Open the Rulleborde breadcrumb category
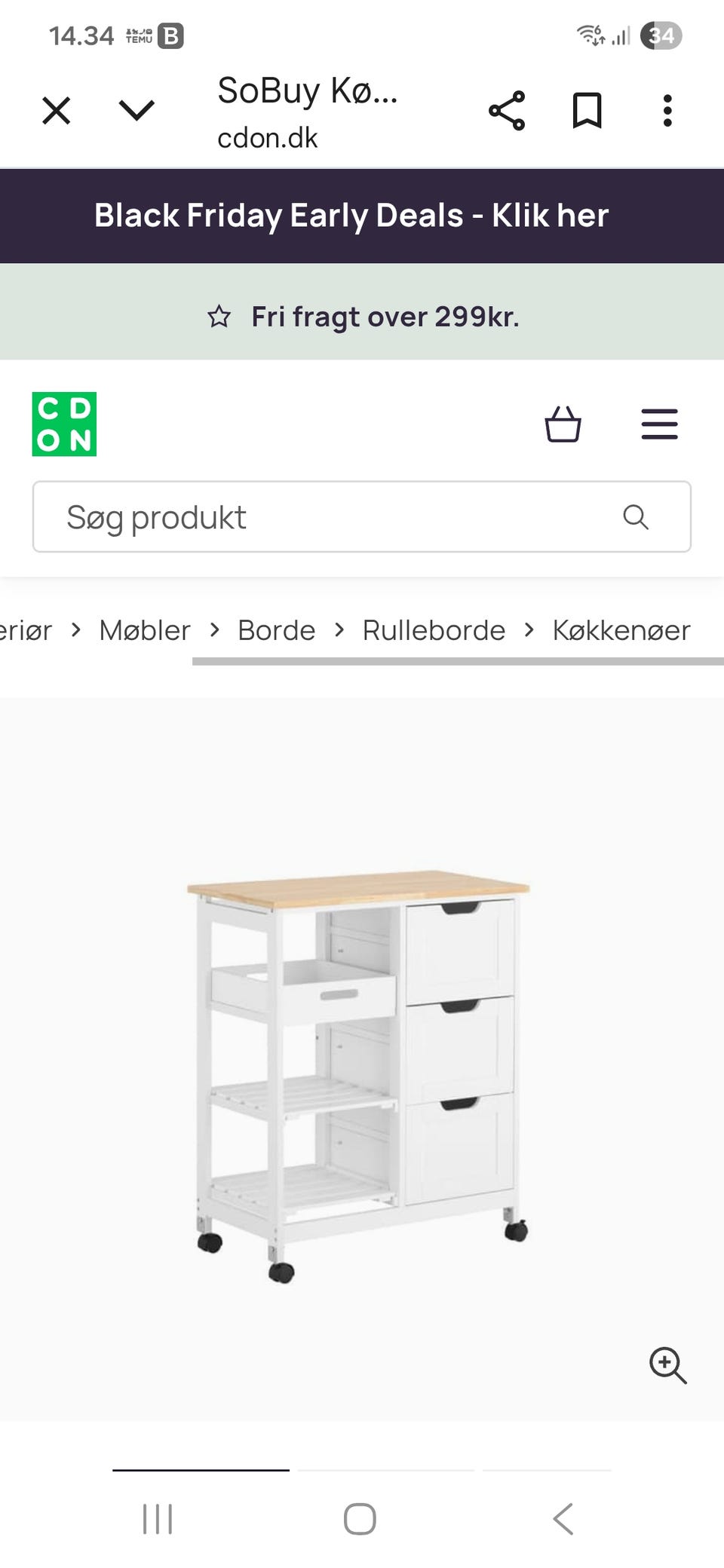This screenshot has width=724, height=1568. (434, 630)
